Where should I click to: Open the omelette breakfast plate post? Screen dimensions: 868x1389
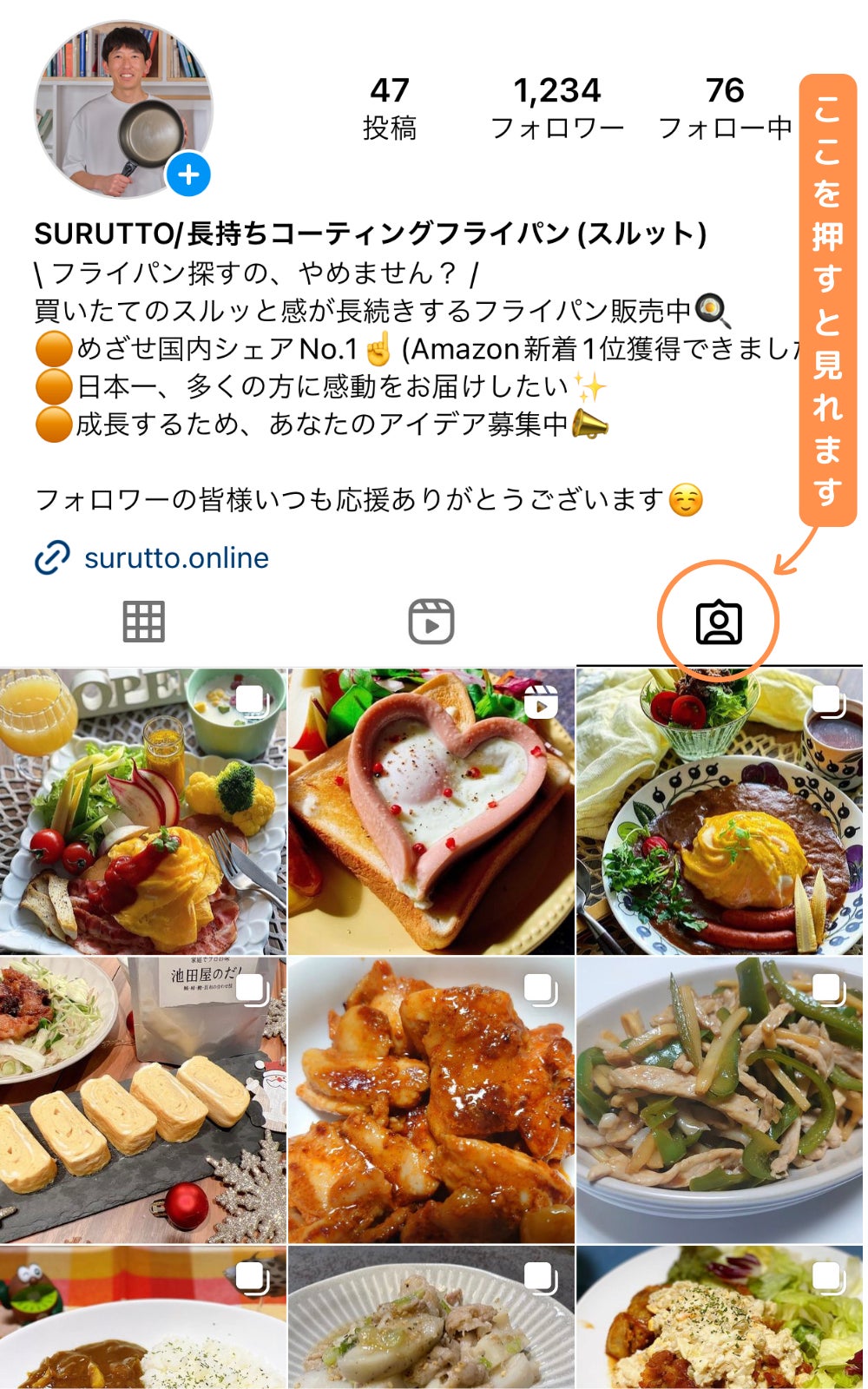pyautogui.click(x=143, y=812)
